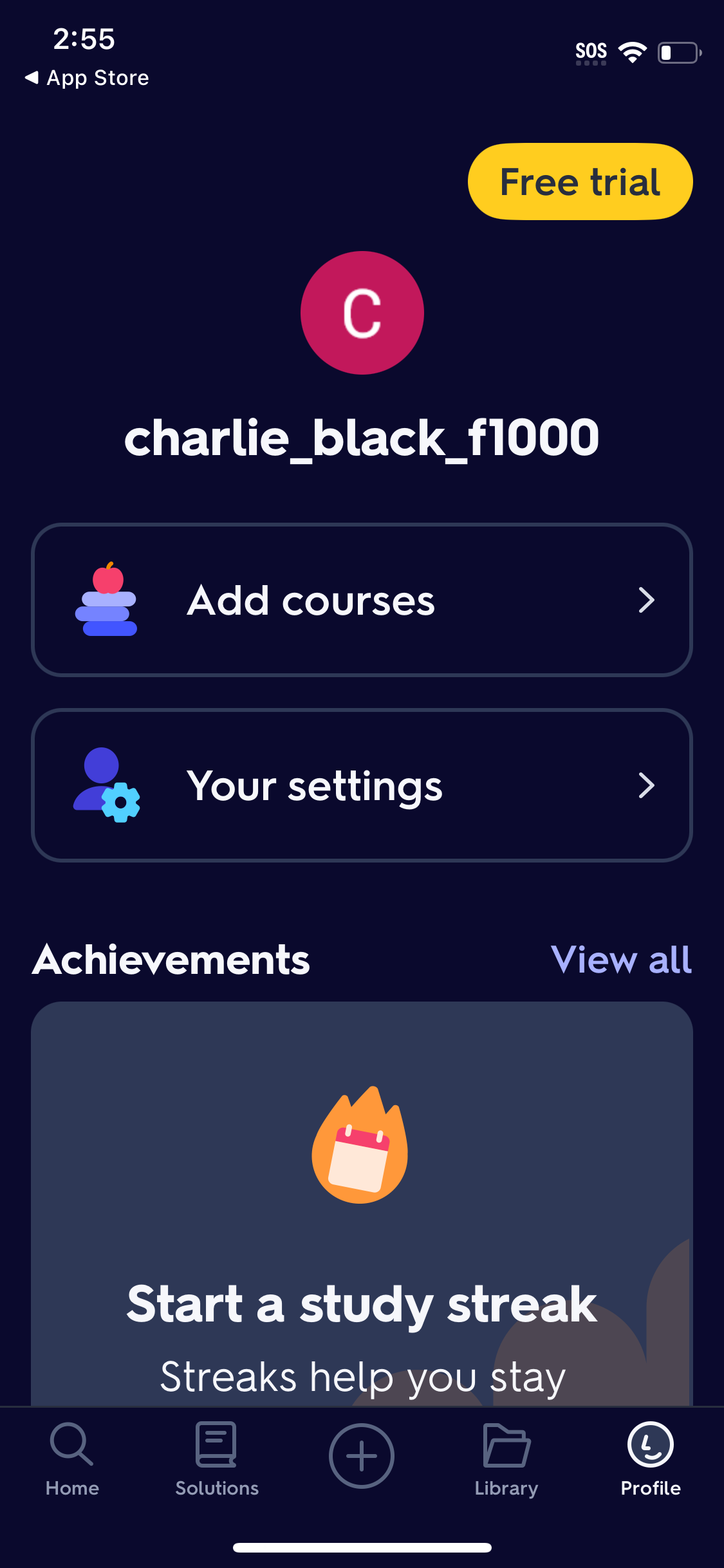724x1568 pixels.
Task: Click the person-with-gear settings icon
Action: click(107, 785)
